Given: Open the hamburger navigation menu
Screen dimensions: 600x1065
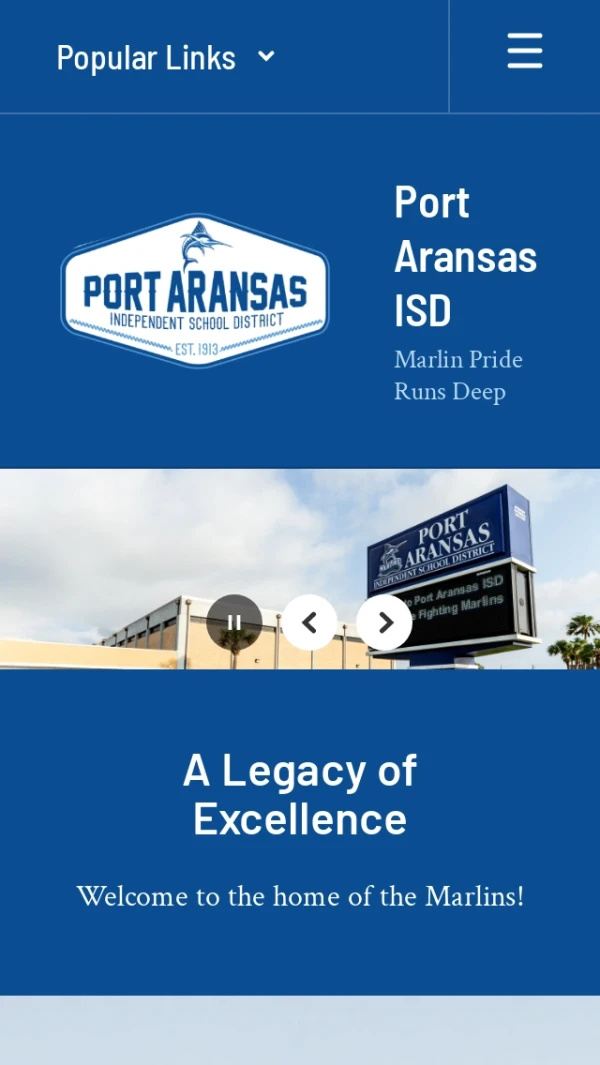Looking at the screenshot, I should tap(524, 51).
